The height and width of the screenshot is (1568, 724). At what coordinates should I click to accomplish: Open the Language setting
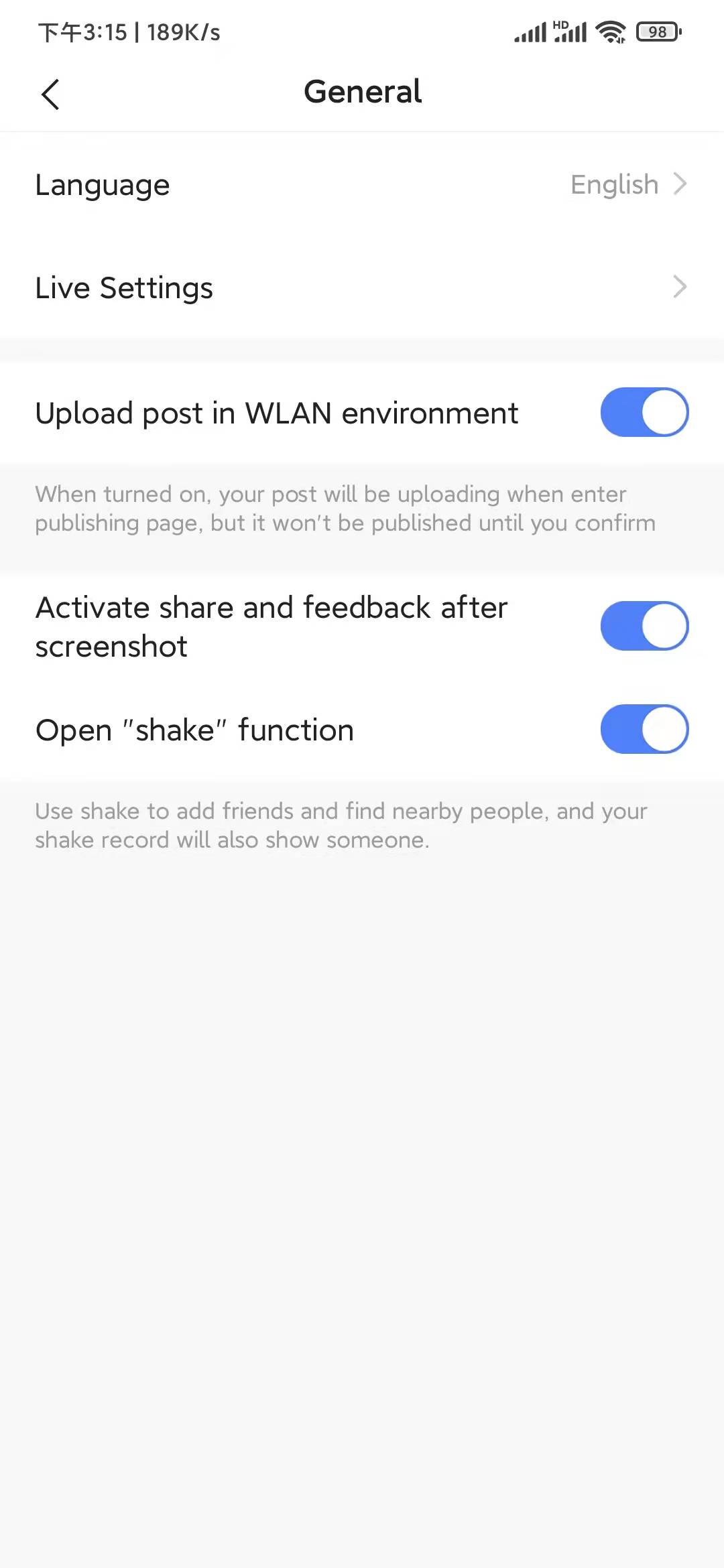[362, 185]
